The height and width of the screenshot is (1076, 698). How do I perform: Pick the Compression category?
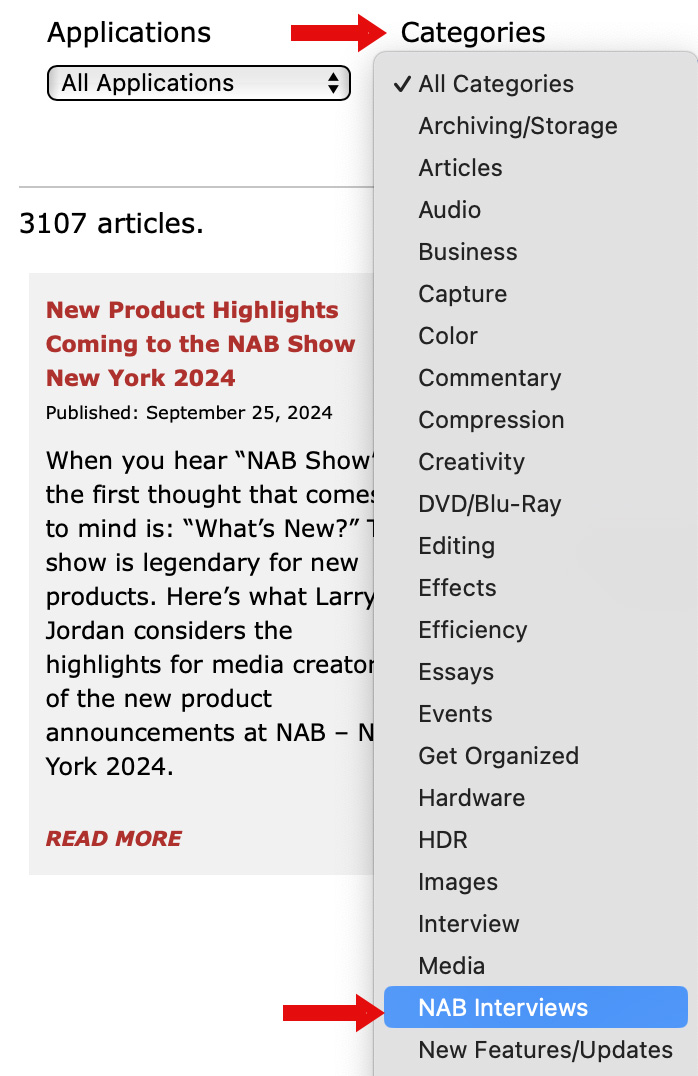pos(491,420)
